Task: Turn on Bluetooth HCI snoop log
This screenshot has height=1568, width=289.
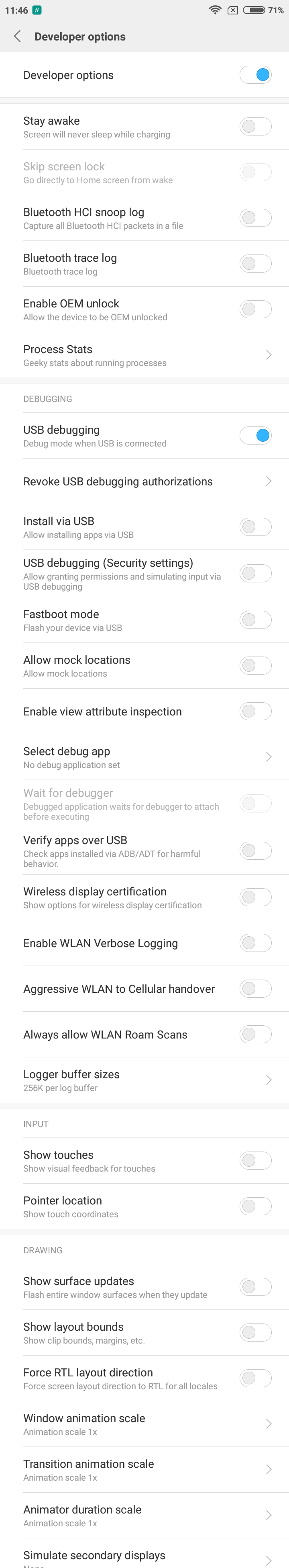Action: tap(255, 218)
